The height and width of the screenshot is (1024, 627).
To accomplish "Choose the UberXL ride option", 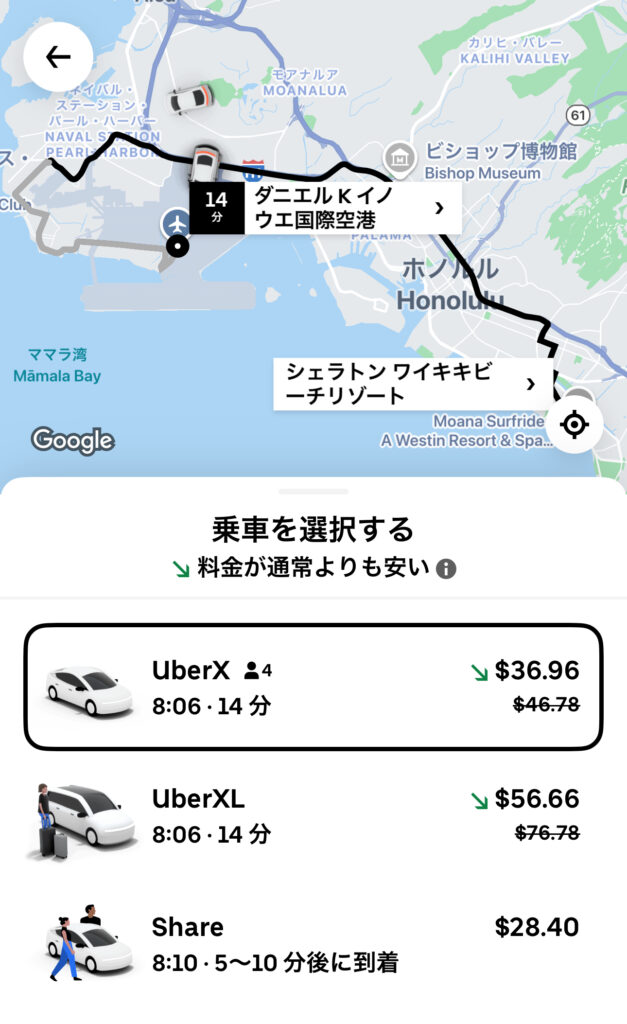I will [x=313, y=815].
